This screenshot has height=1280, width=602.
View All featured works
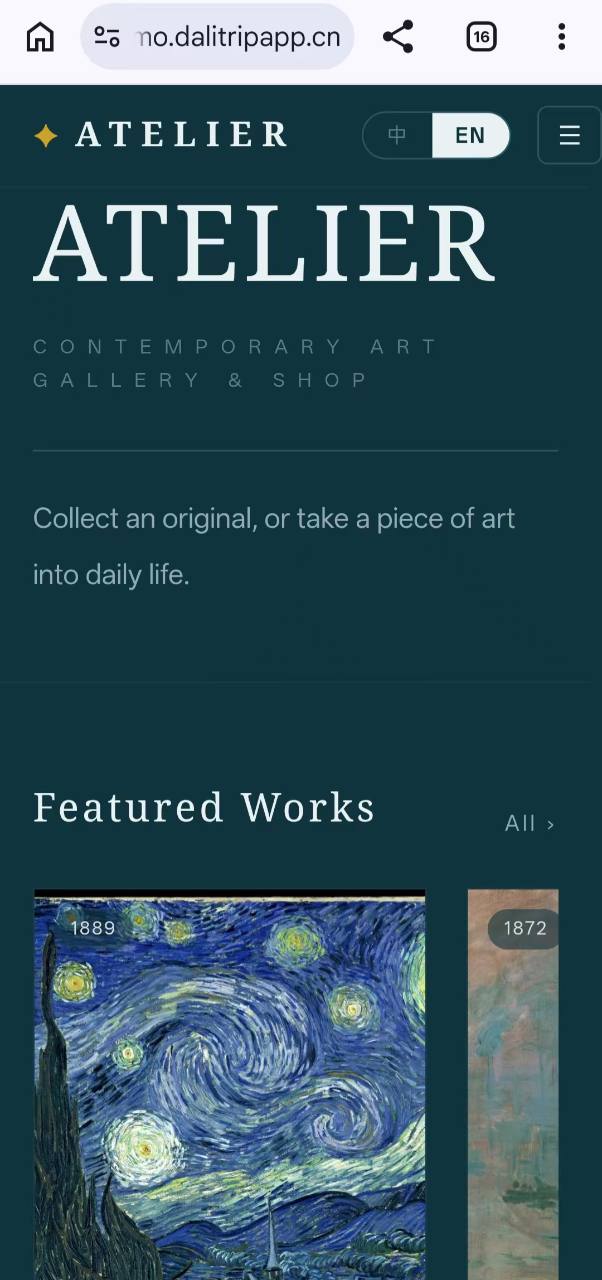529,824
